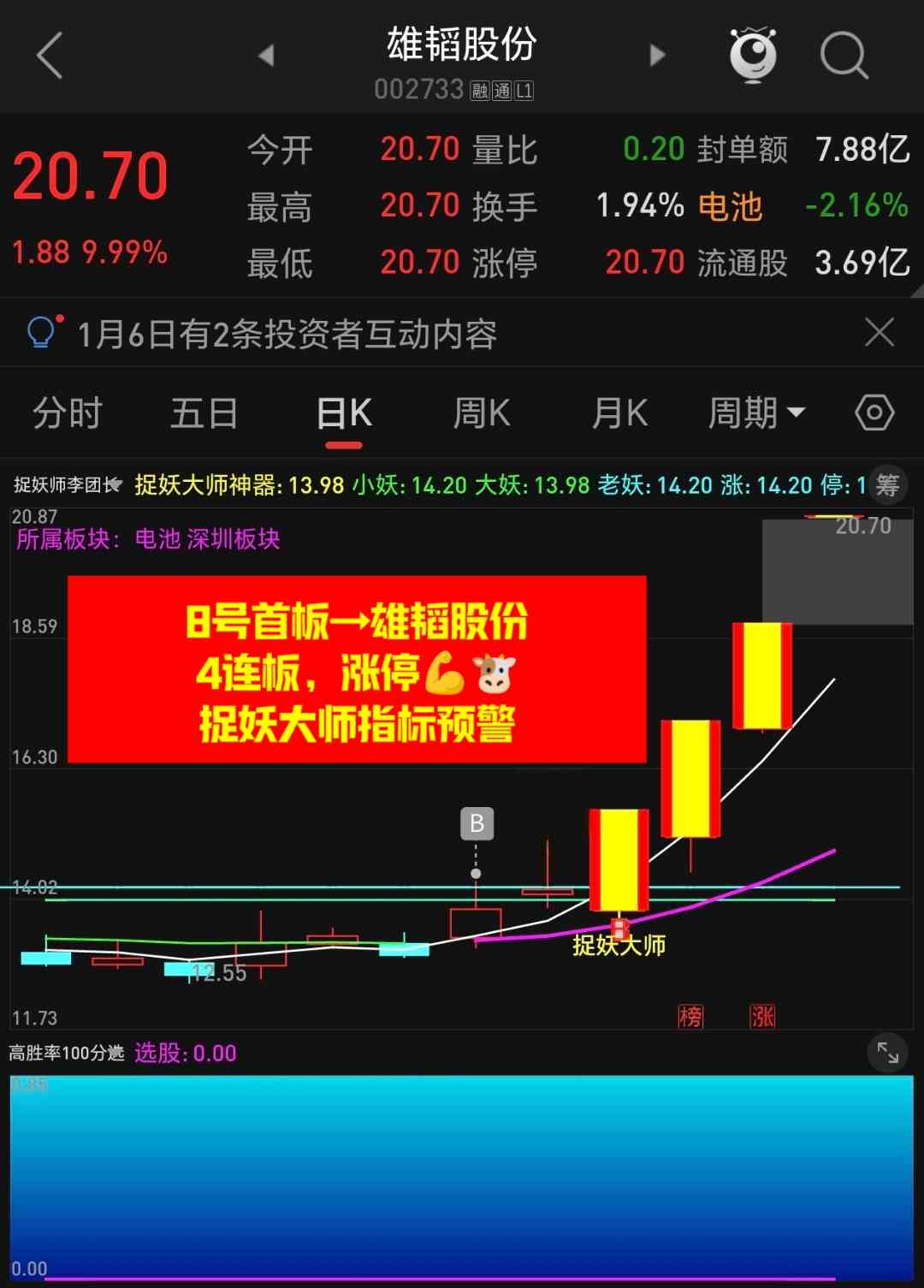This screenshot has width=924, height=1288.
Task: Open the chart settings hexagon icon
Action: tap(874, 413)
